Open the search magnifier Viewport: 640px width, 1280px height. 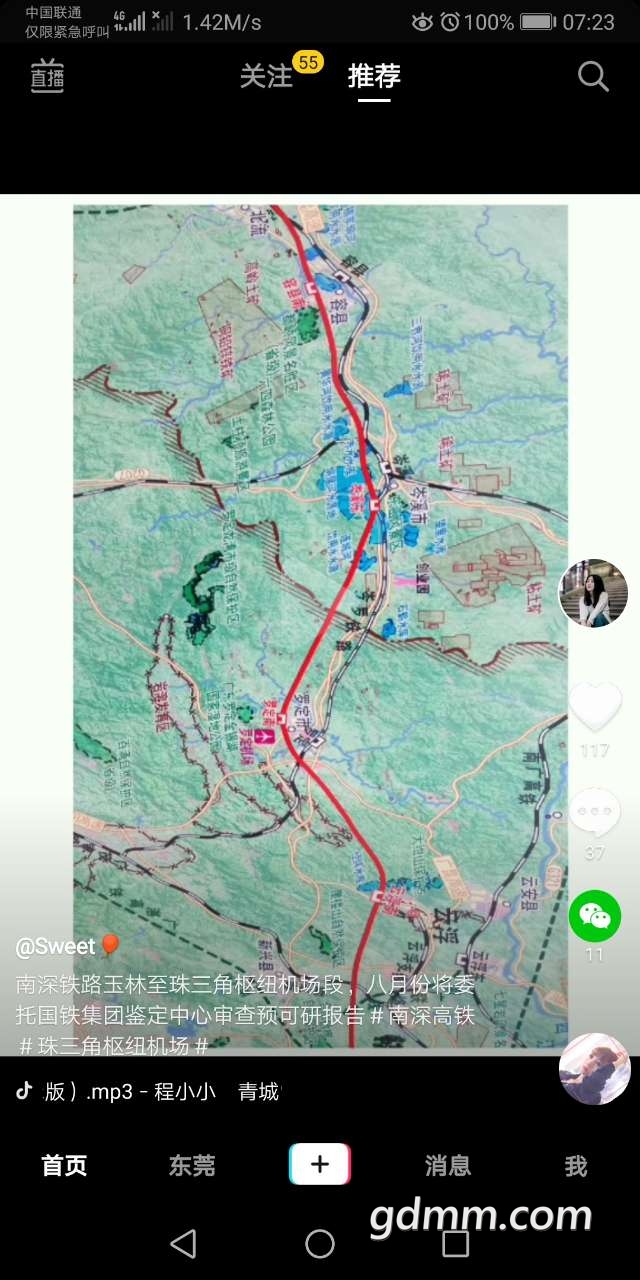[x=593, y=77]
